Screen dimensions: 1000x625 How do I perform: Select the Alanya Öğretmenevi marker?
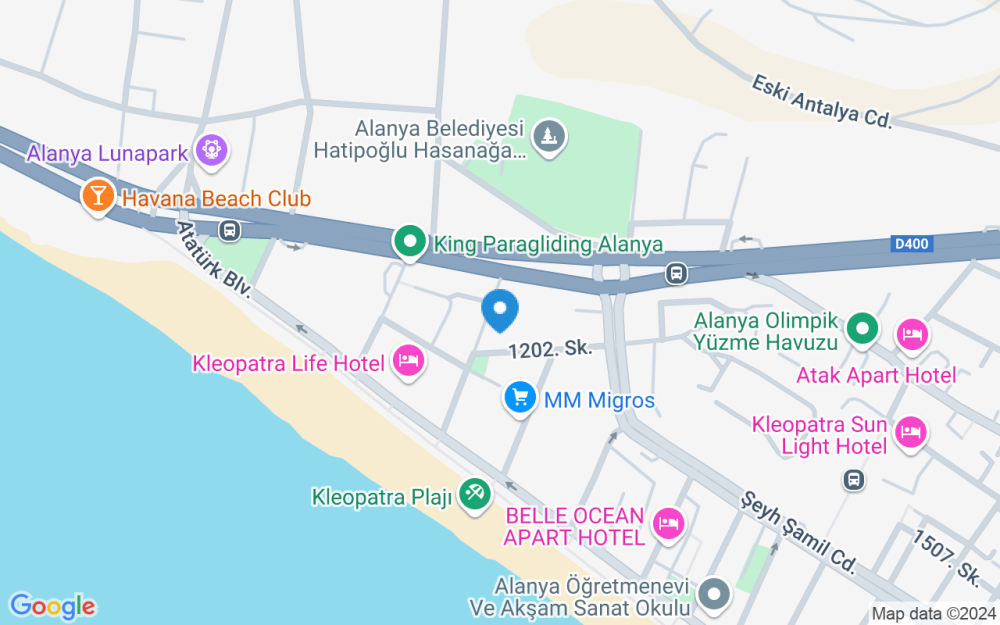point(715,594)
